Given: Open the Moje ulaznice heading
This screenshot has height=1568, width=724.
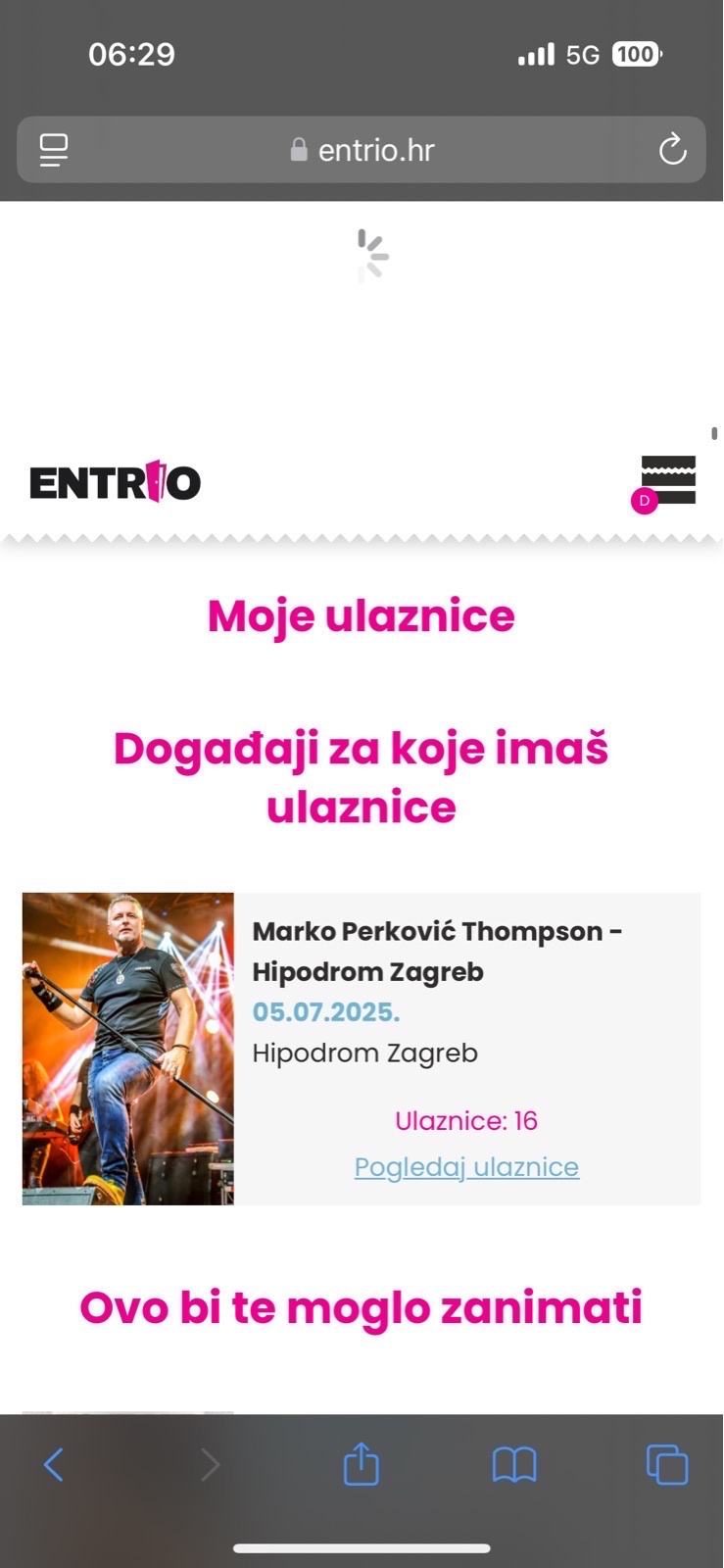Looking at the screenshot, I should tap(362, 615).
